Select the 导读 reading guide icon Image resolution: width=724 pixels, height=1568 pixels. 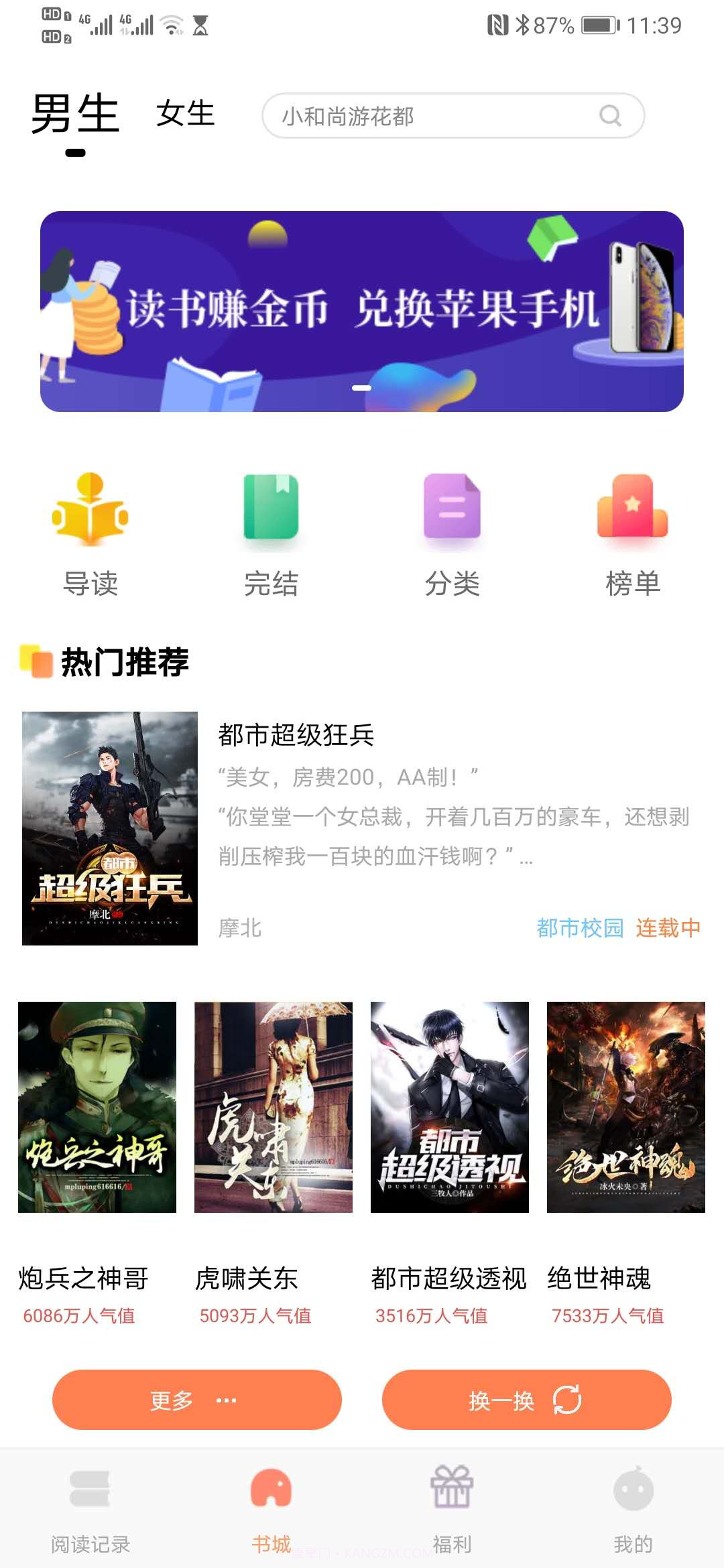90,516
